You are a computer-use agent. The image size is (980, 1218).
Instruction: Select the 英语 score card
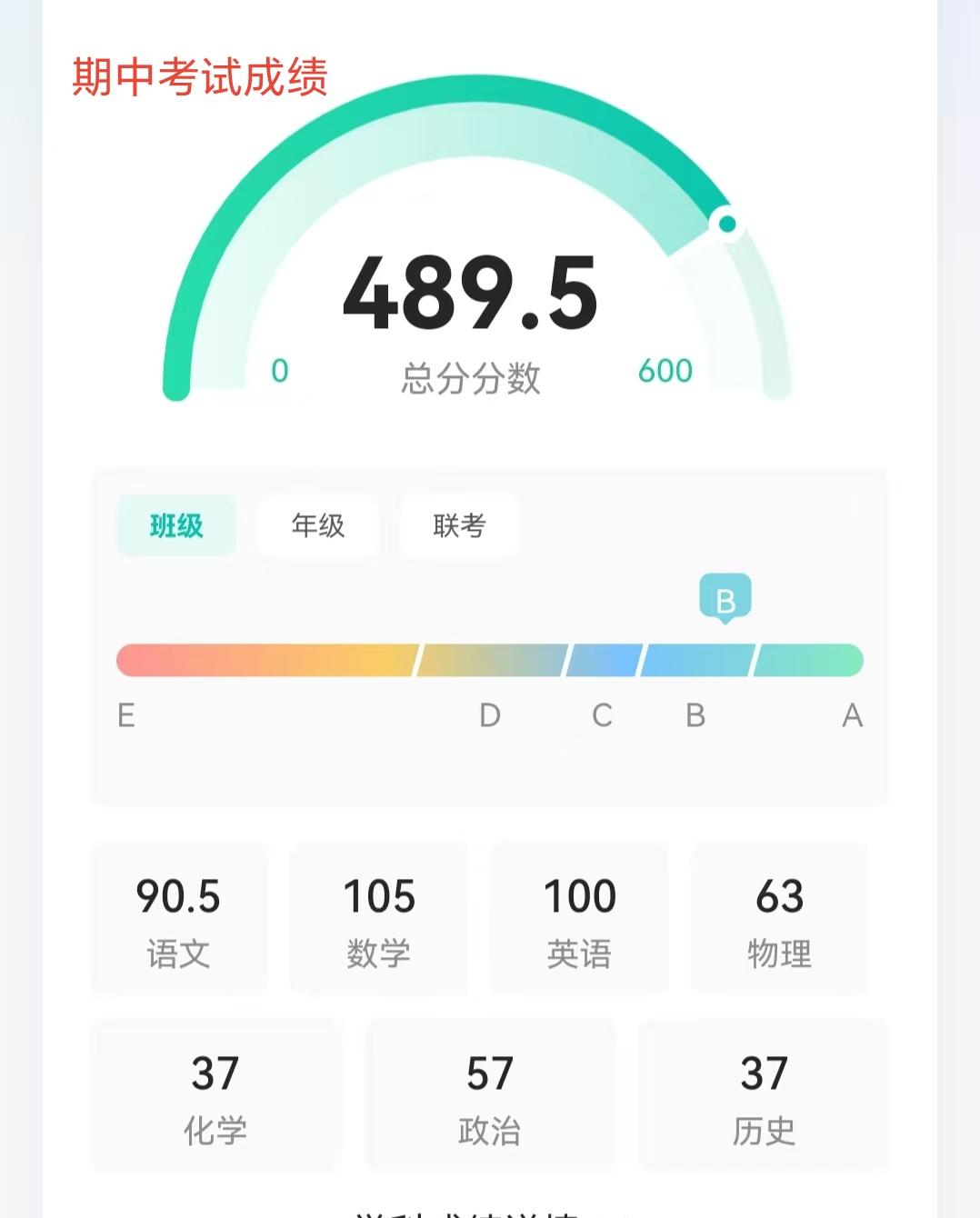click(579, 918)
